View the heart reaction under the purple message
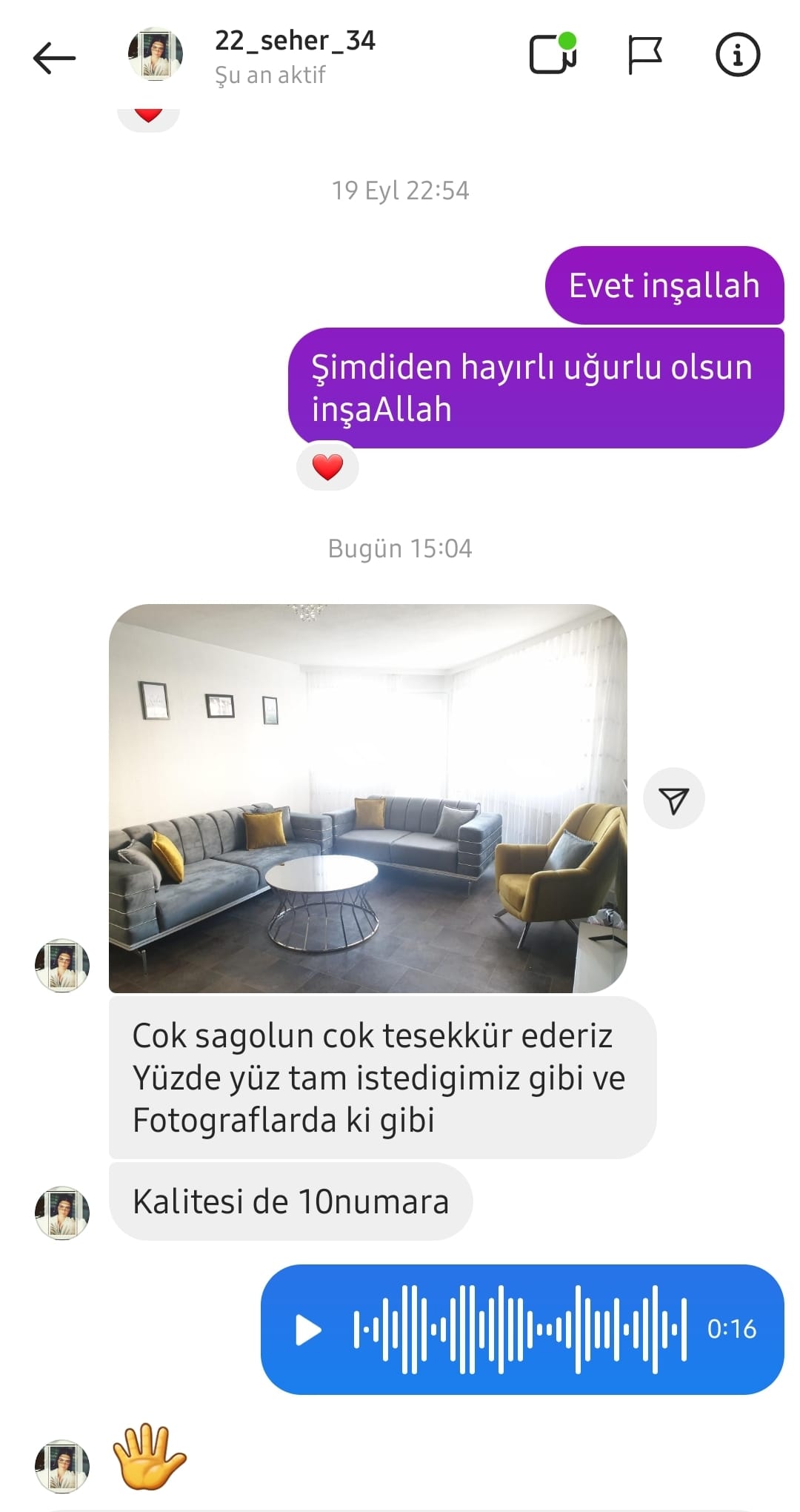Viewport: 800px width, 1512px height. click(327, 467)
